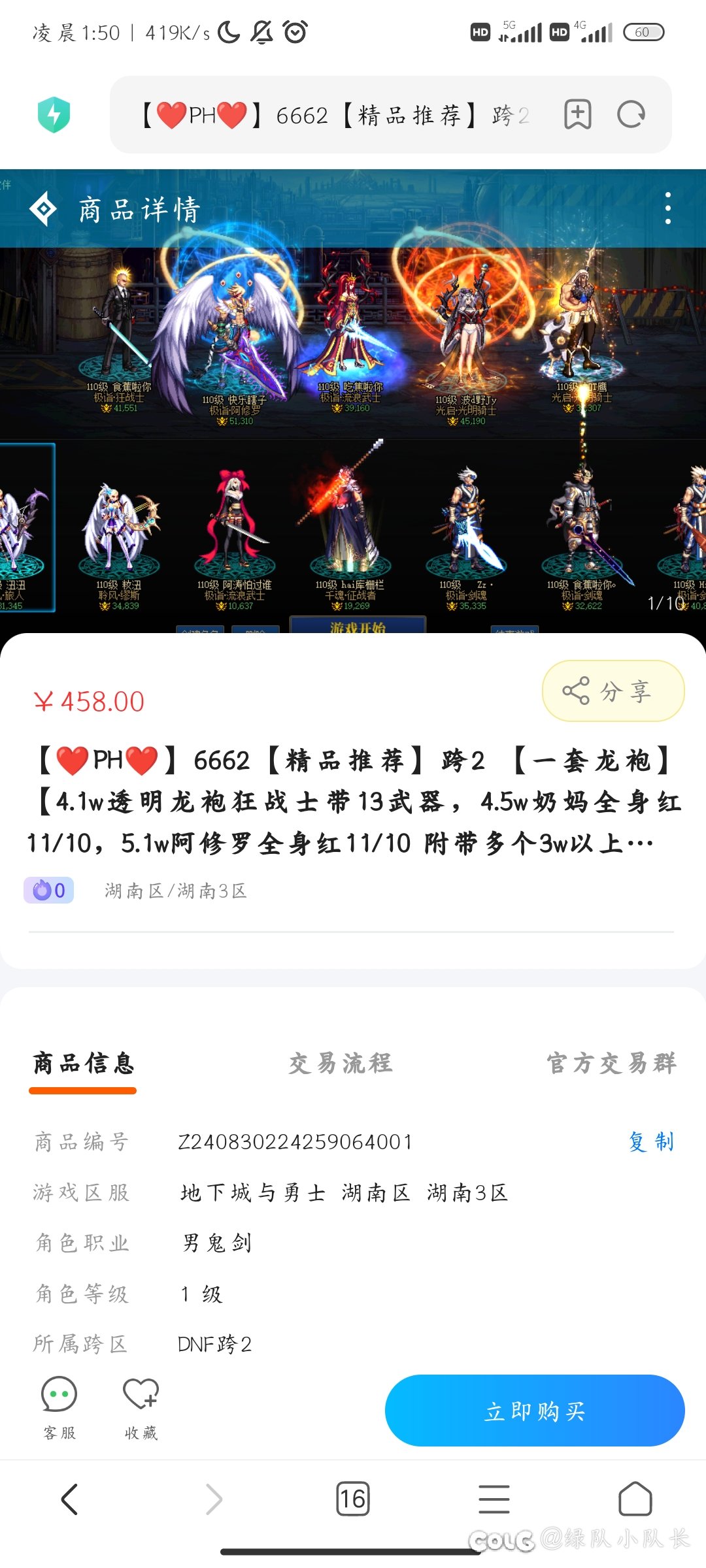The width and height of the screenshot is (706, 1568).
Task: Tap the diamond logo beside 商品详情
Action: pyautogui.click(x=44, y=209)
